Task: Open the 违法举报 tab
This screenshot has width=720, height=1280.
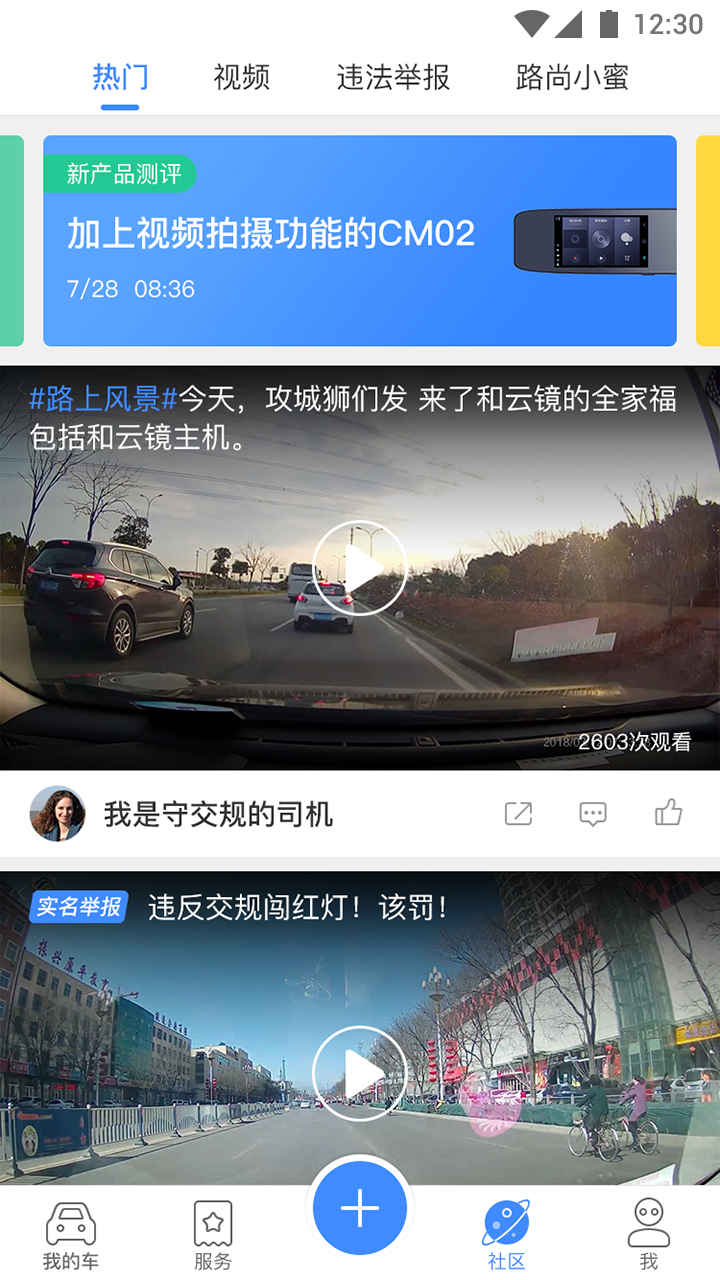Action: click(392, 78)
